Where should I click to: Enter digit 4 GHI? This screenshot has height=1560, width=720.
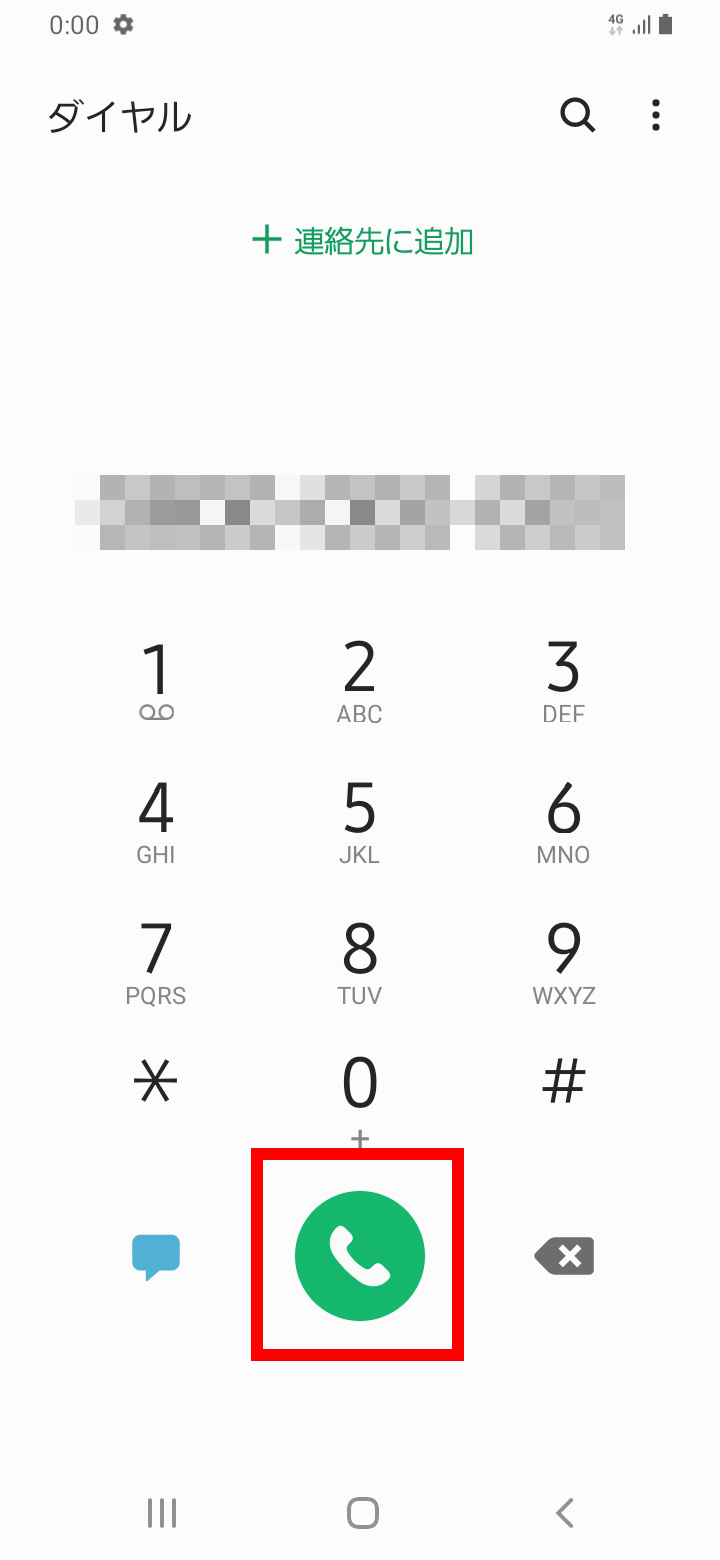(x=156, y=822)
